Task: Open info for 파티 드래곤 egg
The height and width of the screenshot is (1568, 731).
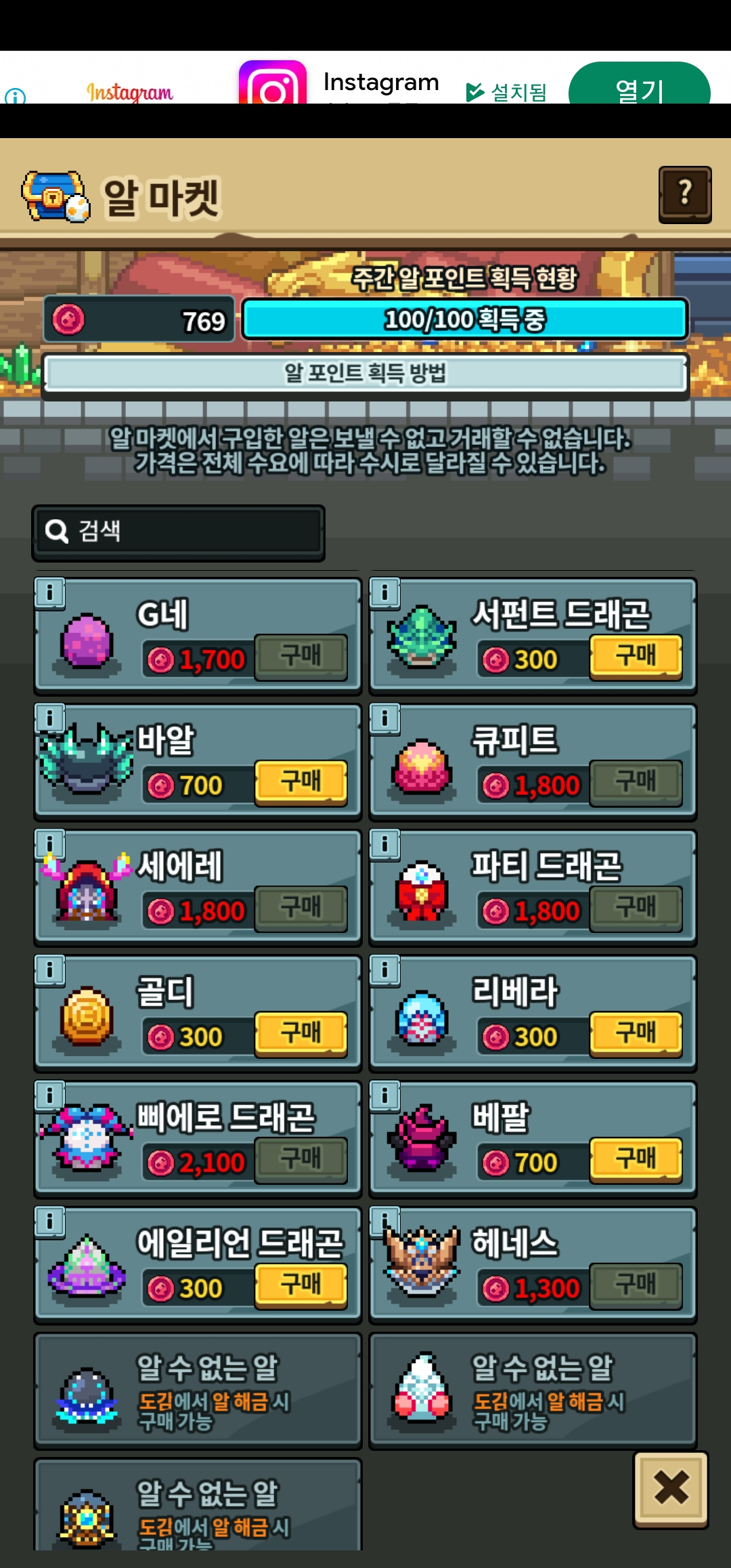Action: pyautogui.click(x=384, y=844)
